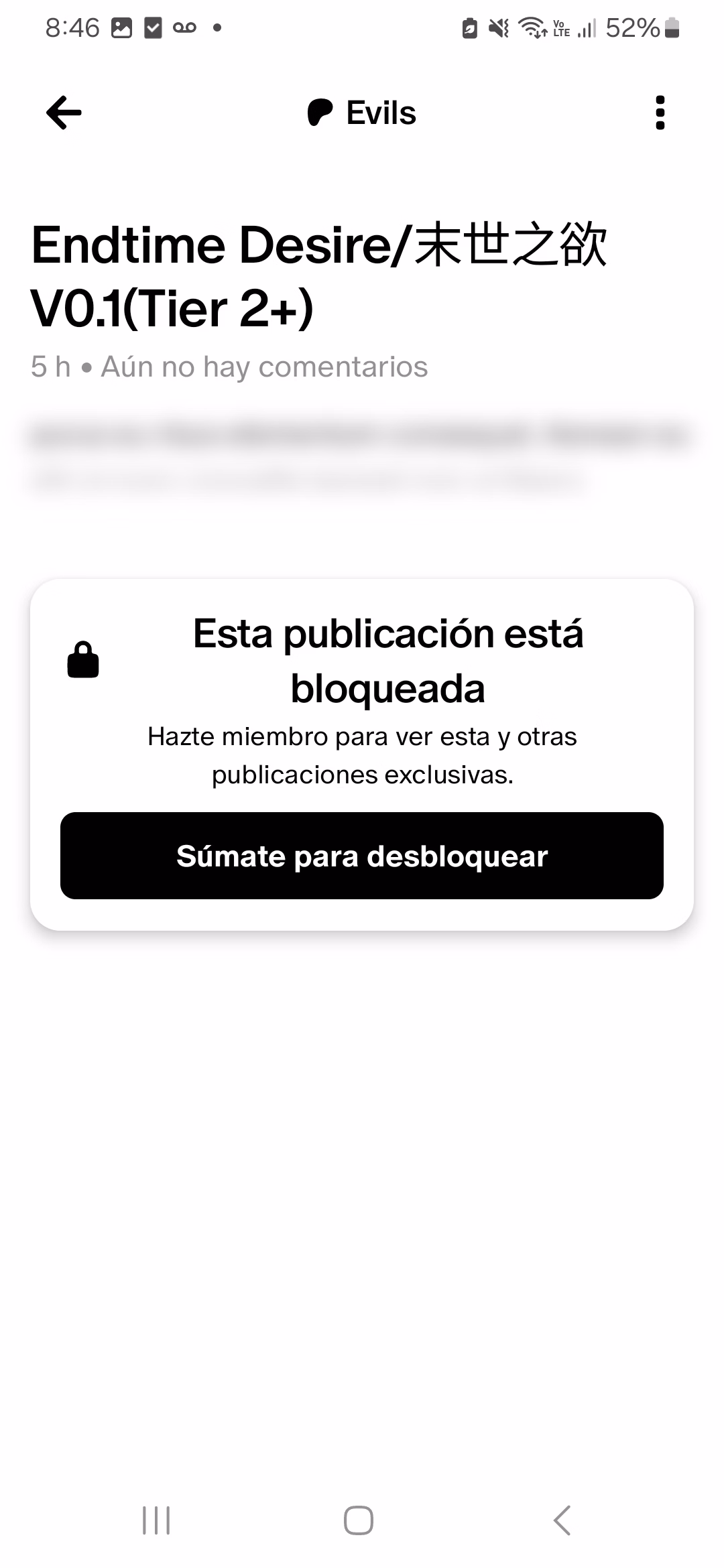Viewport: 724px width, 1568px height.
Task: Tap Súmate para desbloquear button
Action: point(362,856)
